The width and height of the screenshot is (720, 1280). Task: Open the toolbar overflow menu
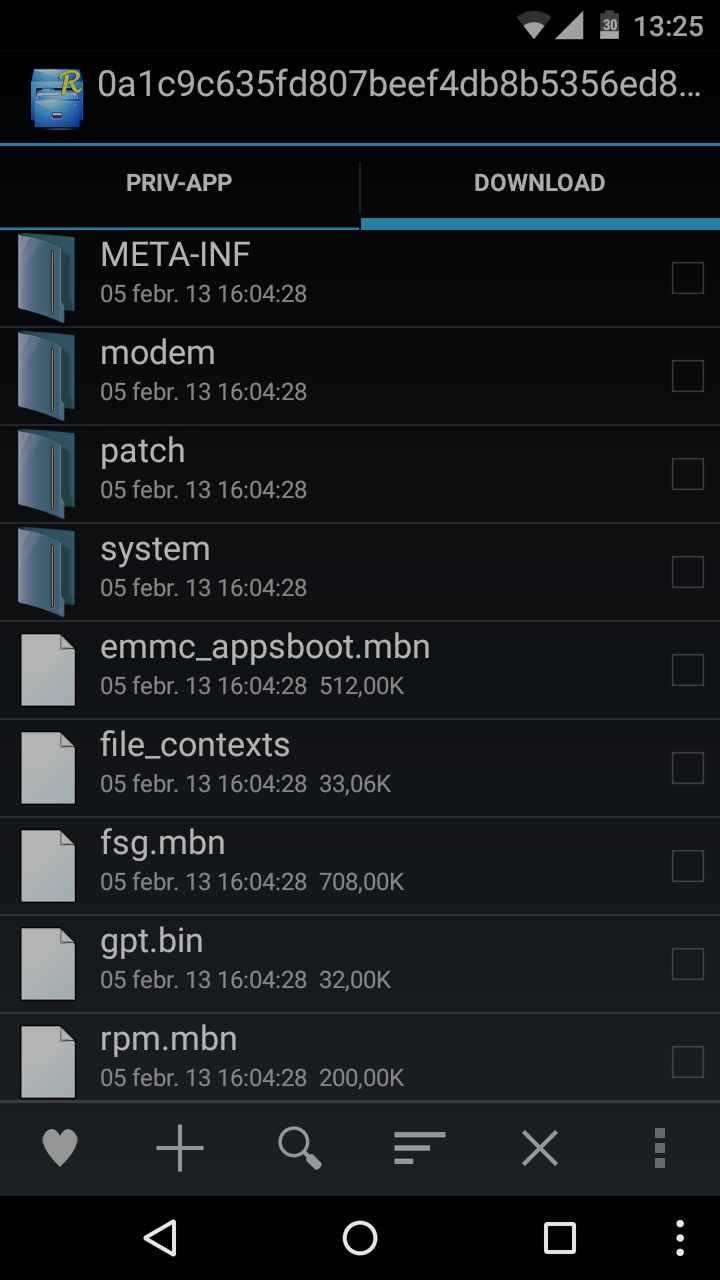[x=660, y=1148]
